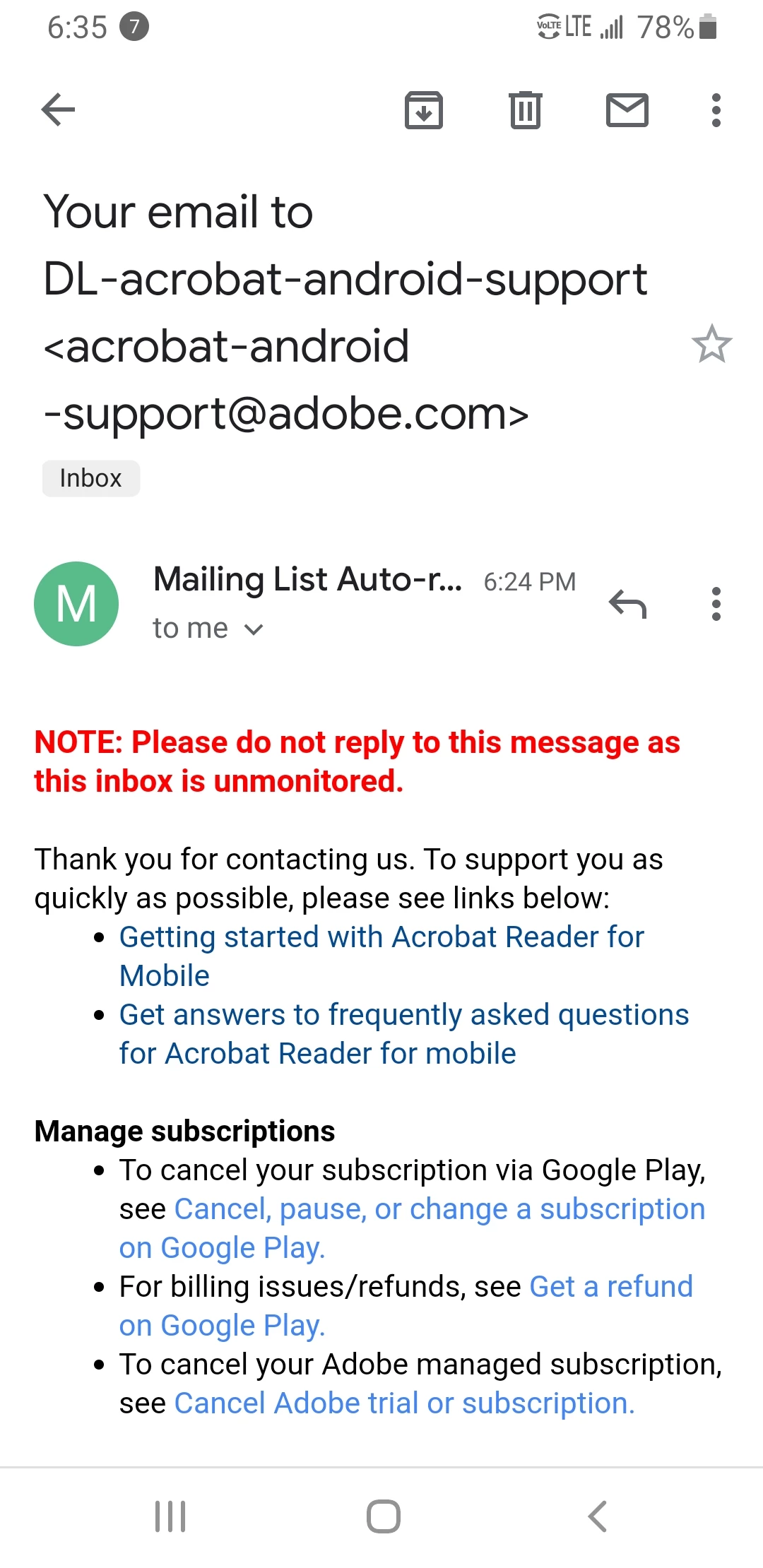Expand recipient details next to "to me"
The image size is (763, 1568).
click(253, 629)
